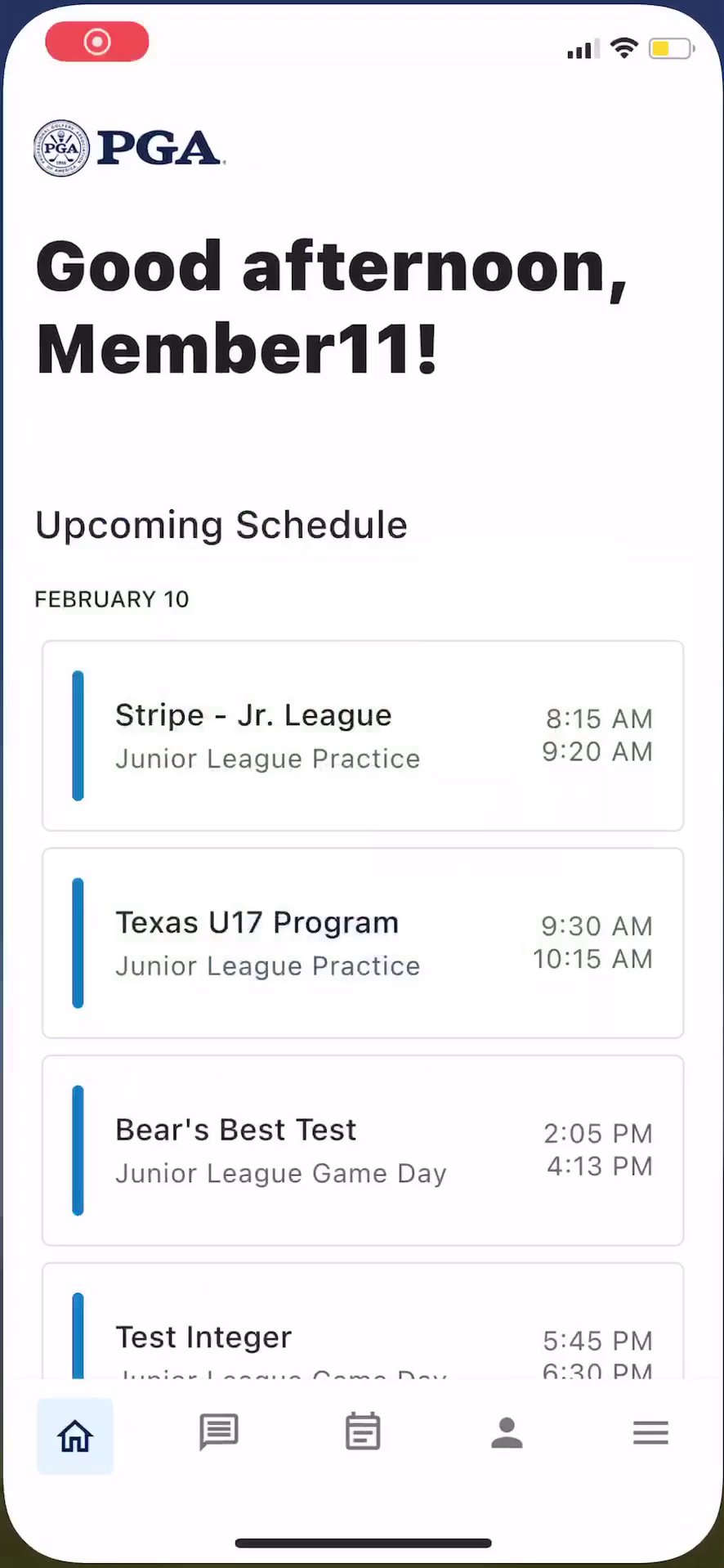Open the Texas U17 Program card
724x1568 pixels.
[362, 943]
